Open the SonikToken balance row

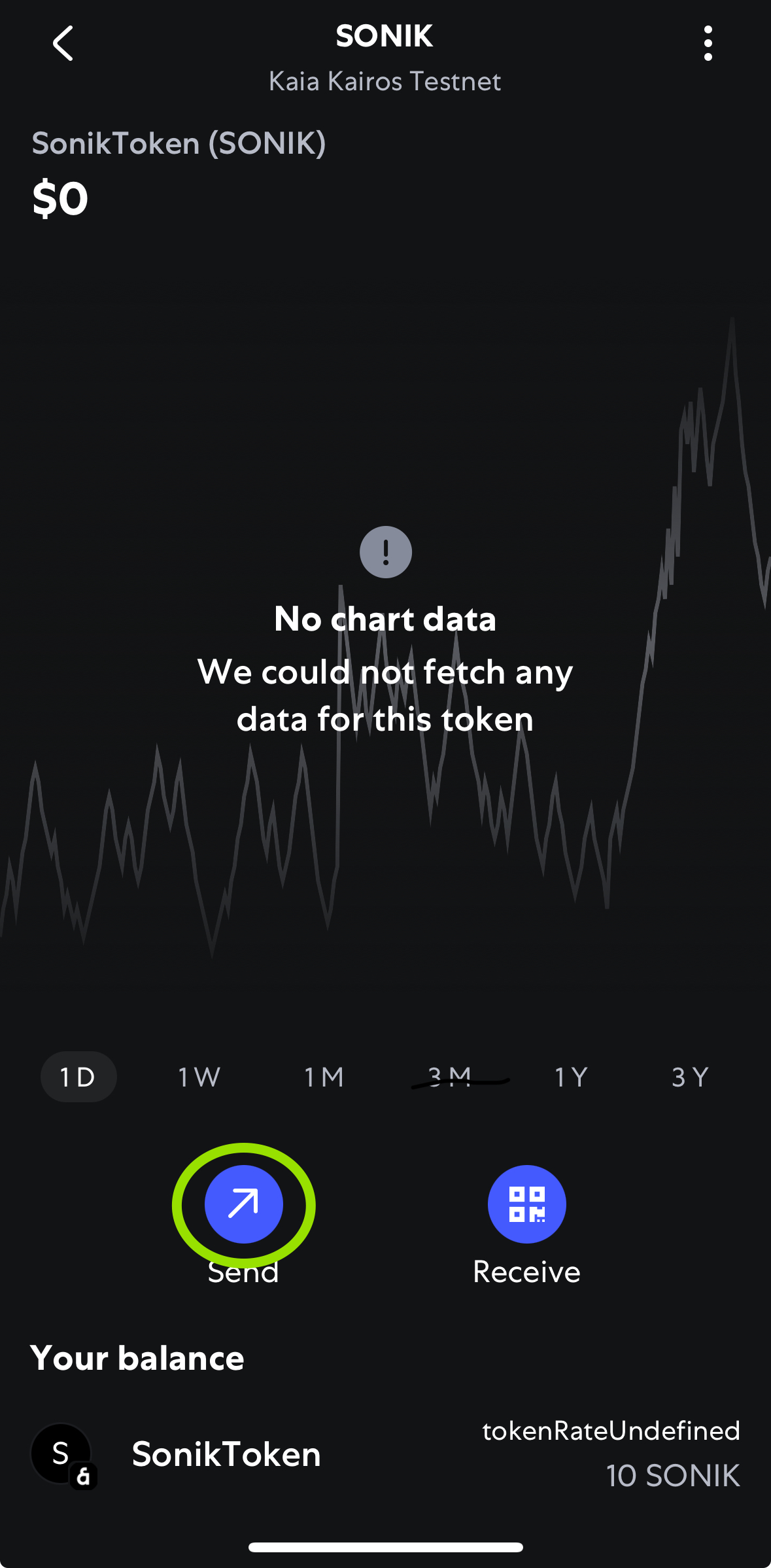pos(386,1454)
